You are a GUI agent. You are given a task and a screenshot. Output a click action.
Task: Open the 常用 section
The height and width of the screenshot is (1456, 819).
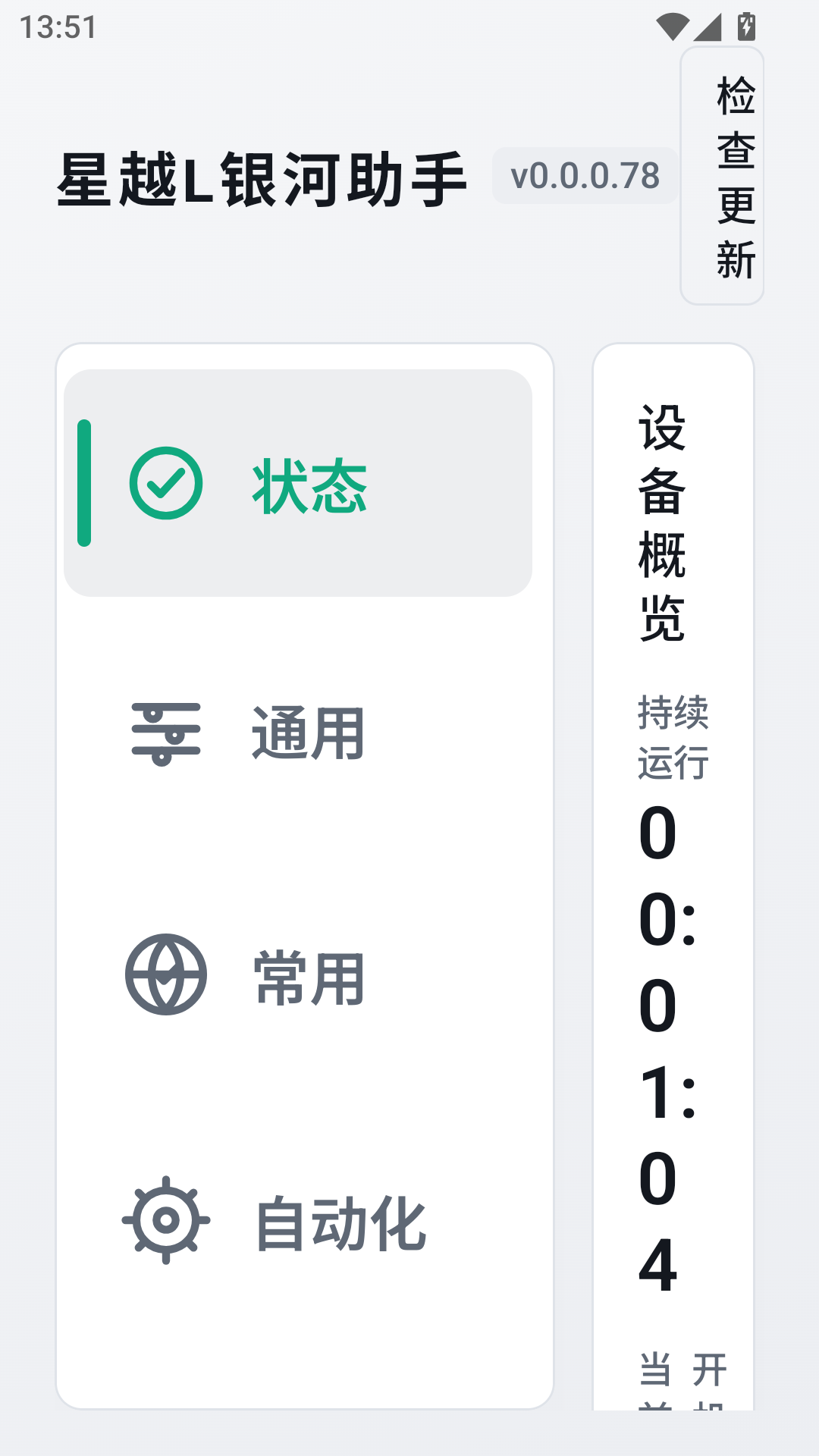[x=298, y=977]
